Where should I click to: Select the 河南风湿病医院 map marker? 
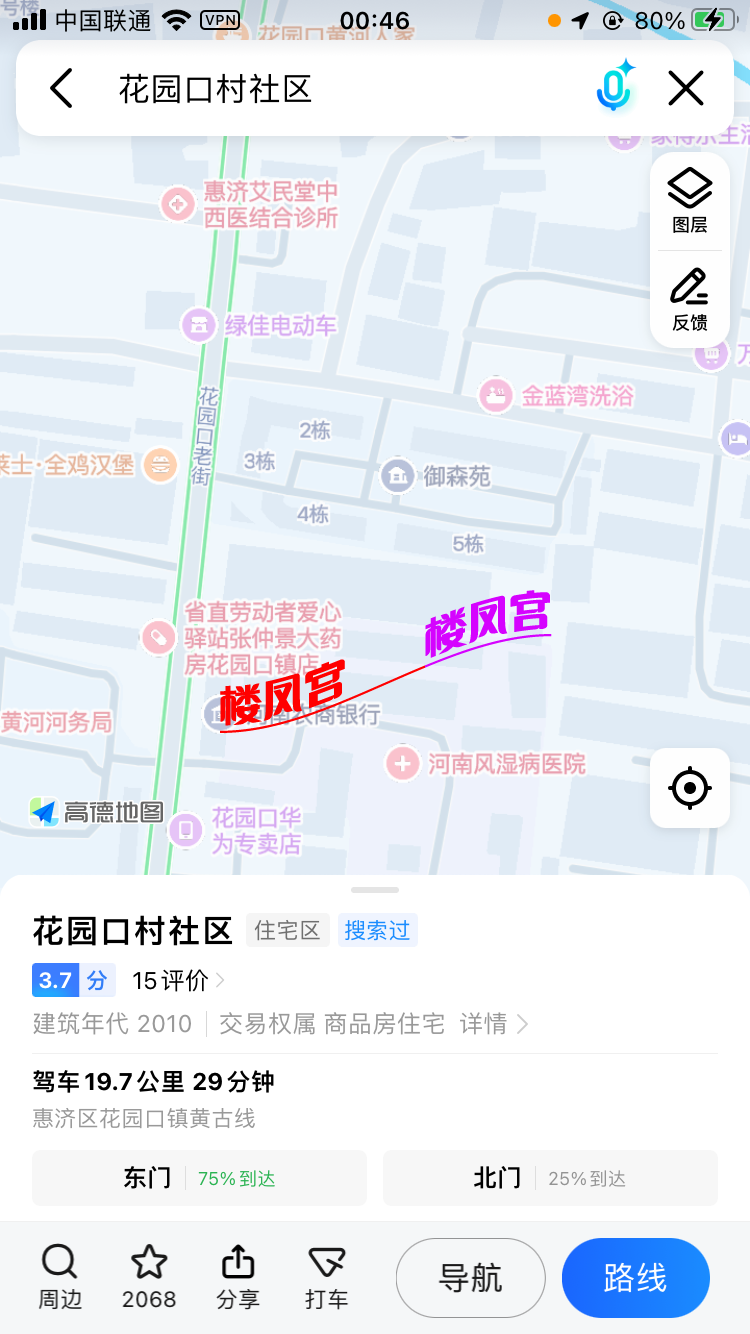click(x=401, y=763)
